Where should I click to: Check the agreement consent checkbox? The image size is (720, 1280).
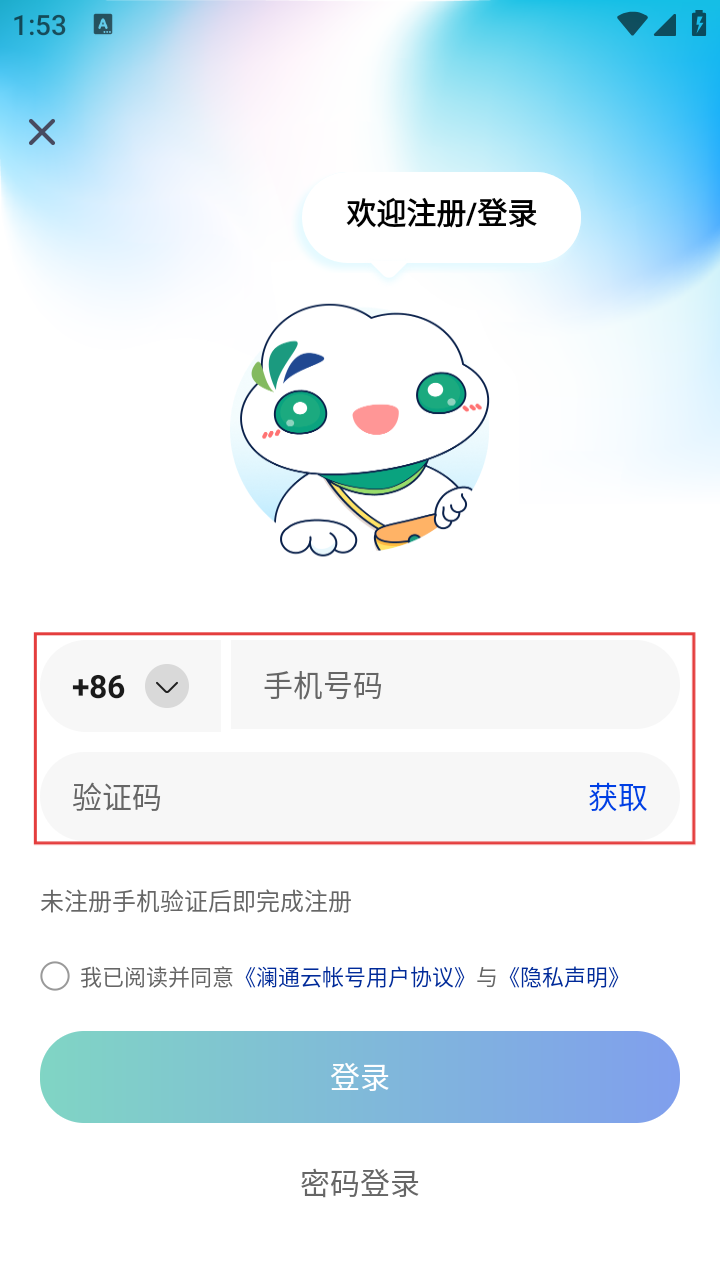55,976
